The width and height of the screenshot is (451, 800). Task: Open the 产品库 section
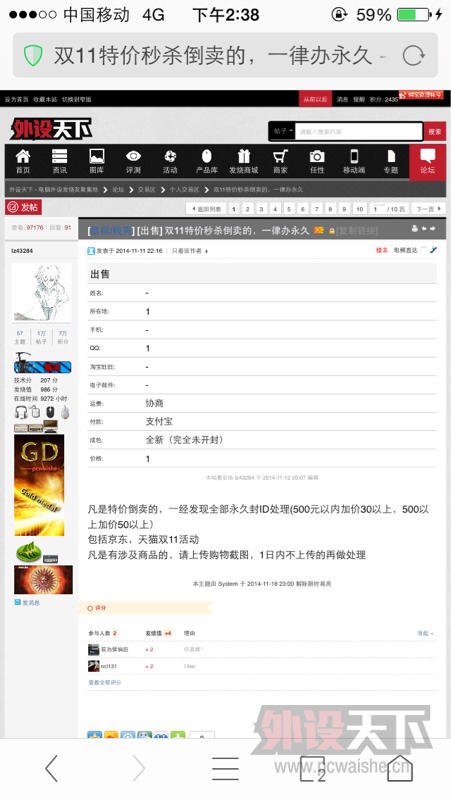coord(207,162)
